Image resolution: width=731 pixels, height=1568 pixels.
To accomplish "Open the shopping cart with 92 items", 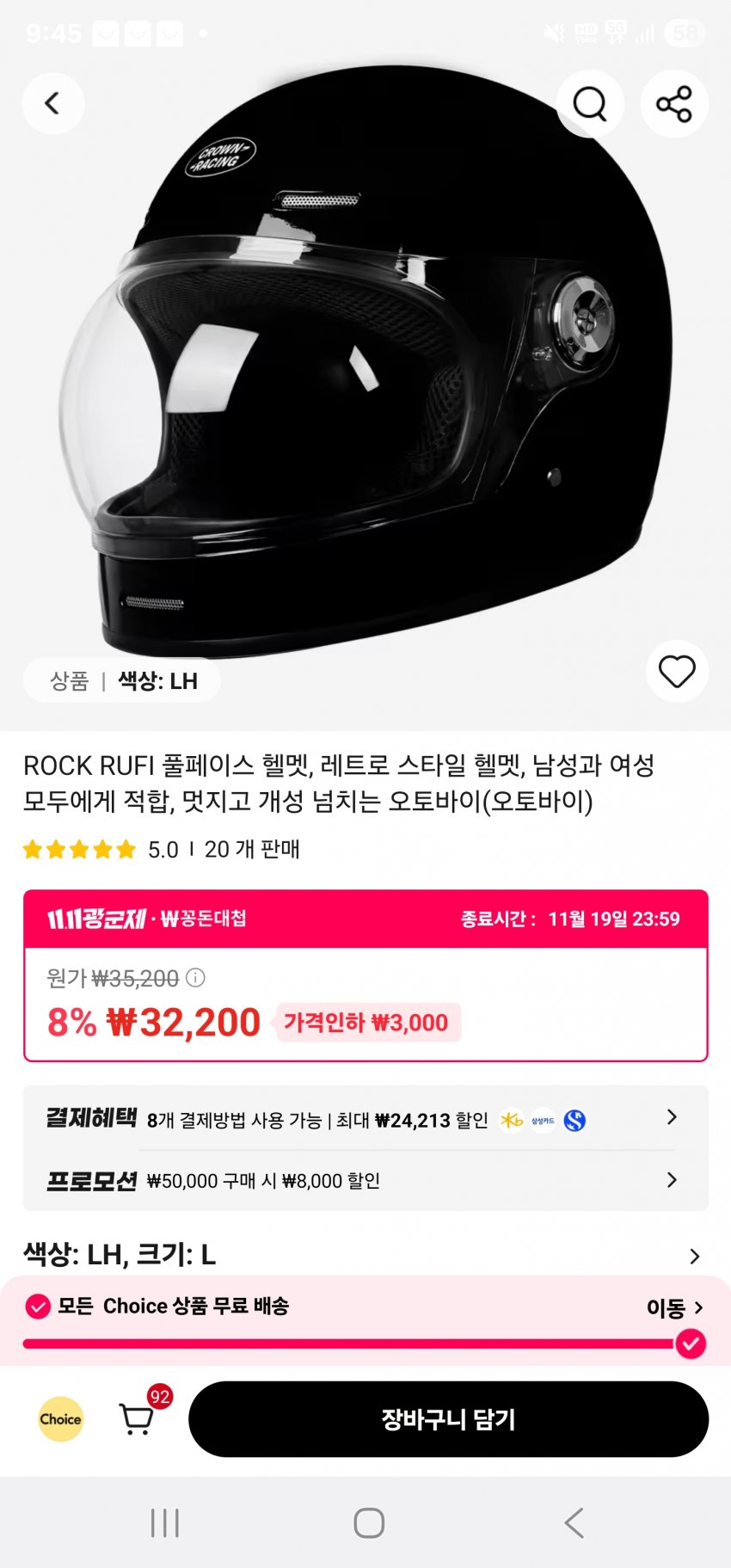I will [x=138, y=1419].
